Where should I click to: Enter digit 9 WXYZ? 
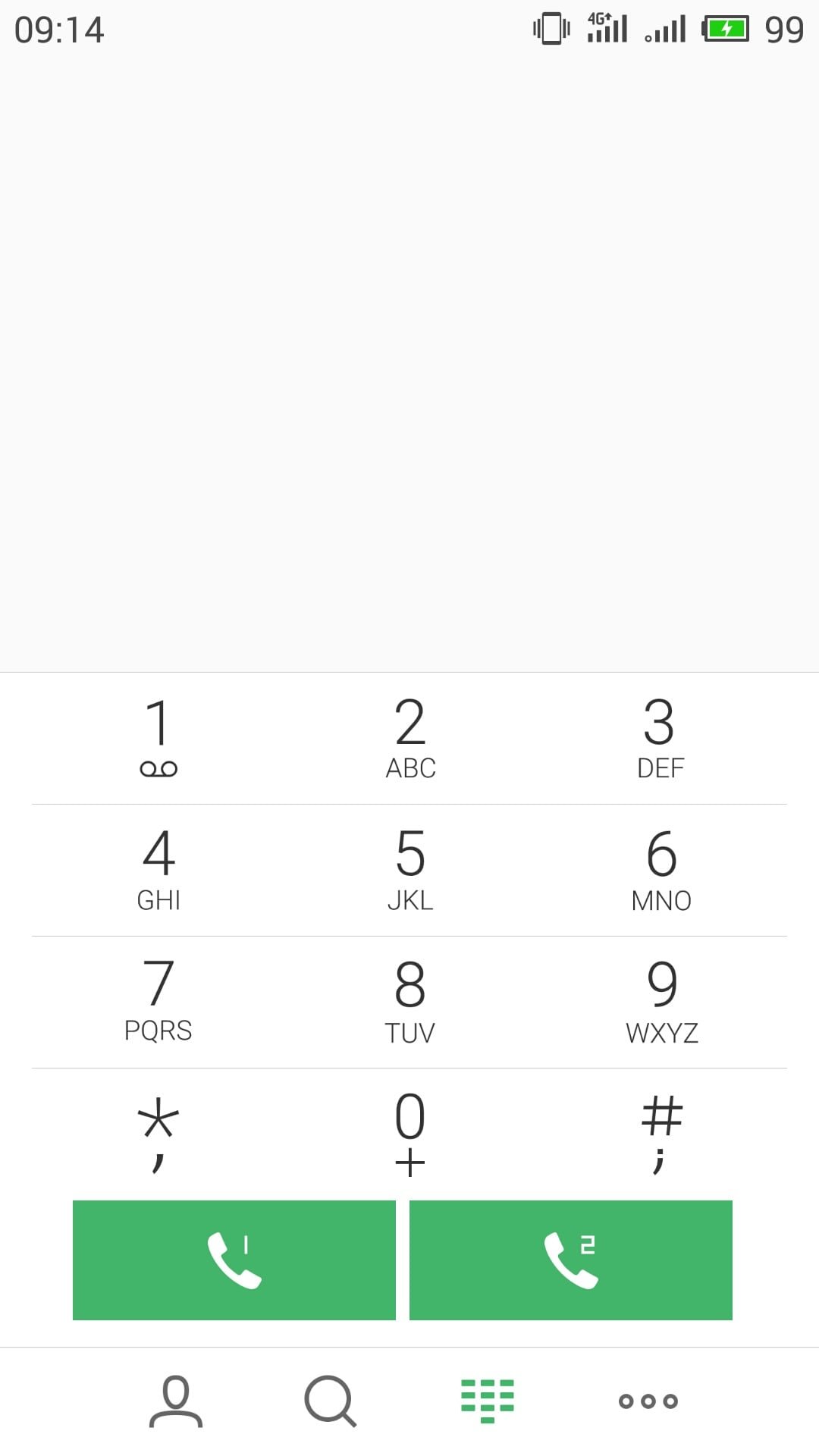coord(661,1002)
